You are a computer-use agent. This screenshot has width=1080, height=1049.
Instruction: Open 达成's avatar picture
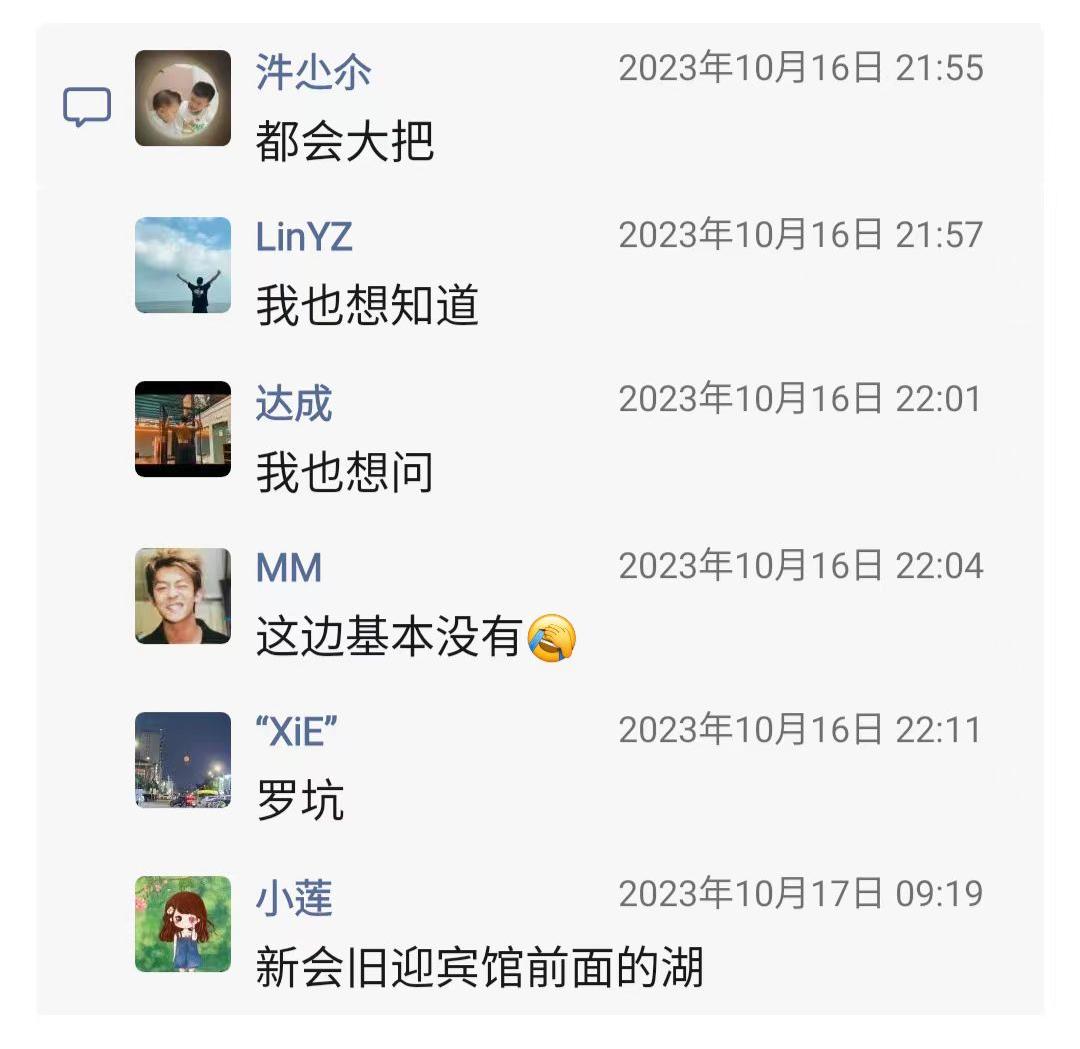pyautogui.click(x=182, y=428)
